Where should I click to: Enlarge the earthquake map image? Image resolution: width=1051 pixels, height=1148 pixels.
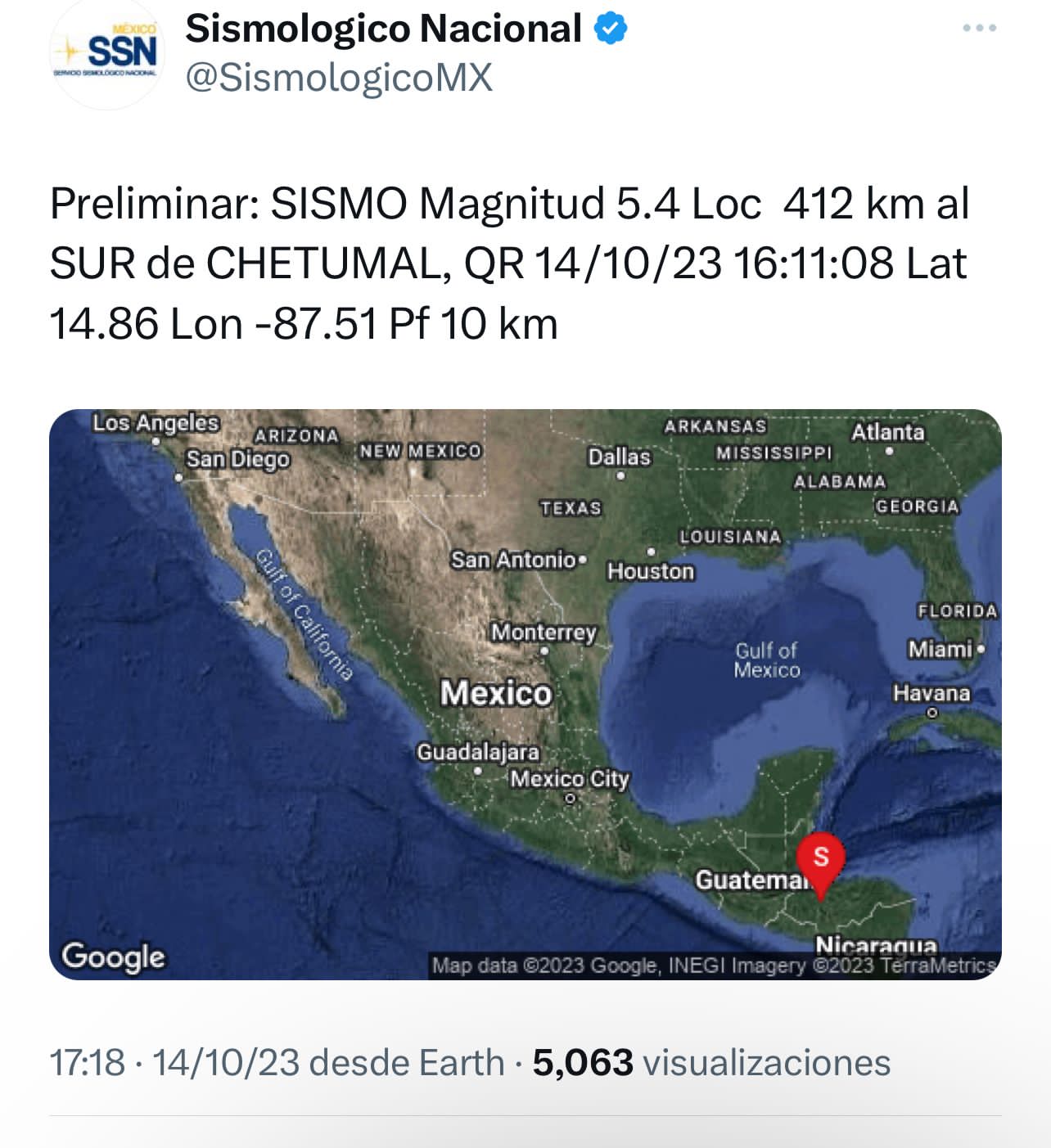coord(525,694)
